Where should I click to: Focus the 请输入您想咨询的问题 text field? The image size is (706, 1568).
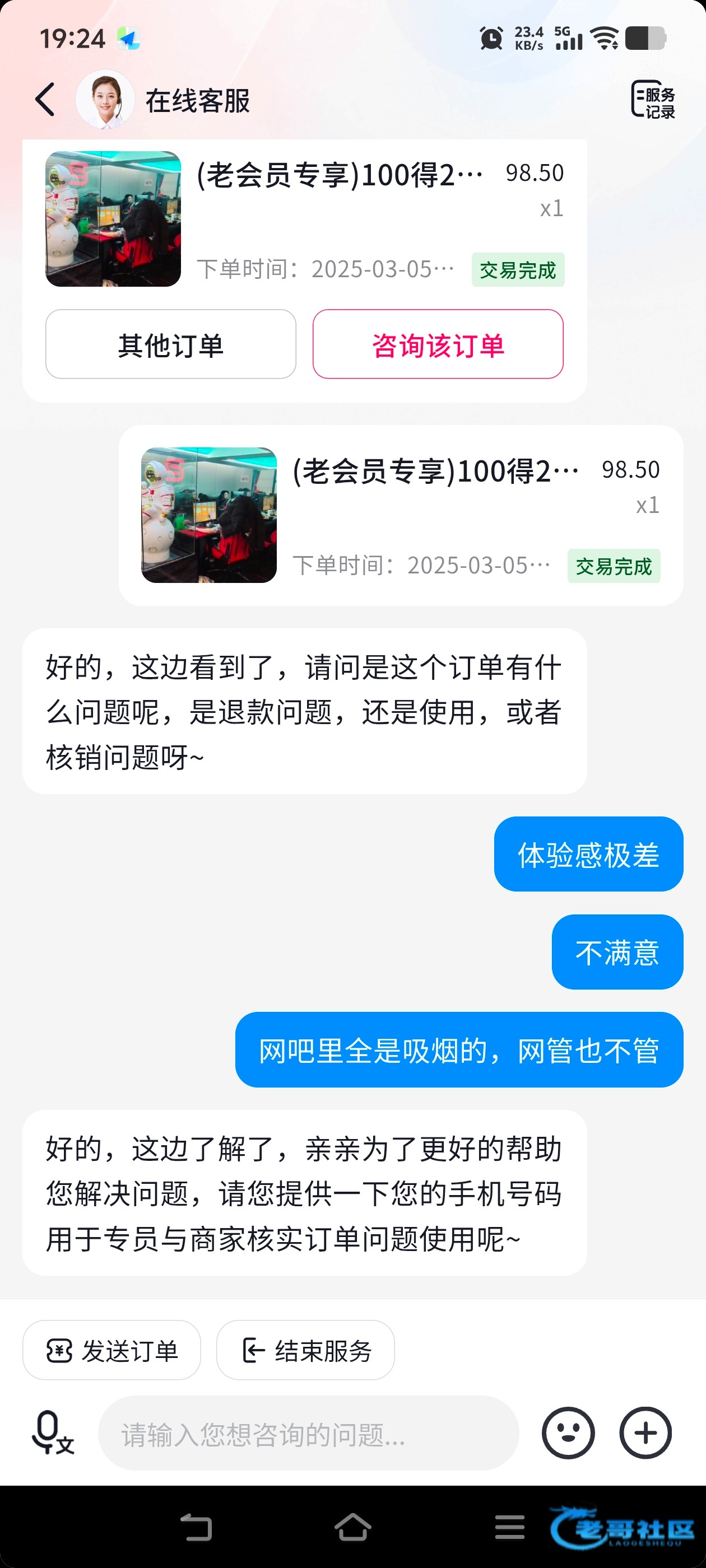(x=308, y=1434)
